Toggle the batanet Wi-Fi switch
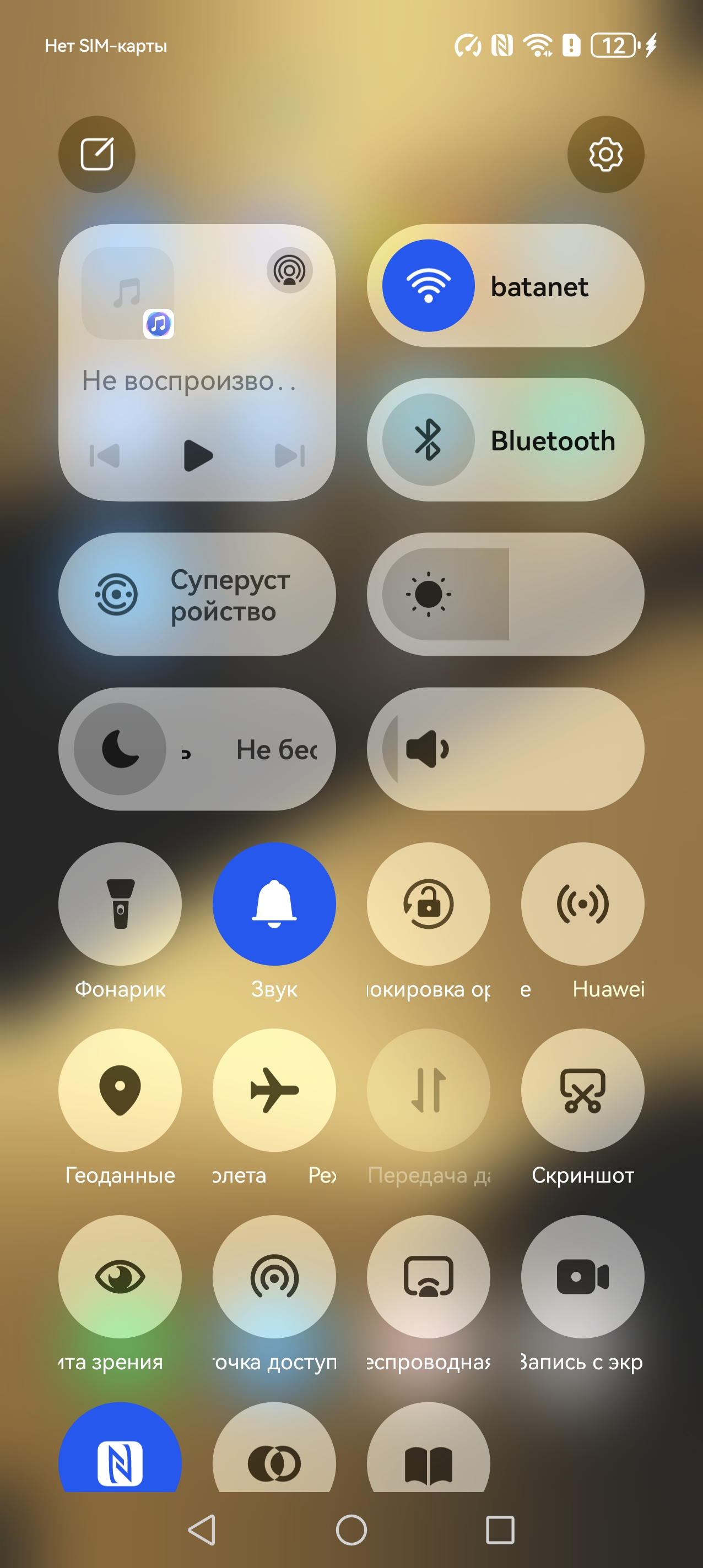Viewport: 703px width, 1568px height. tap(428, 286)
